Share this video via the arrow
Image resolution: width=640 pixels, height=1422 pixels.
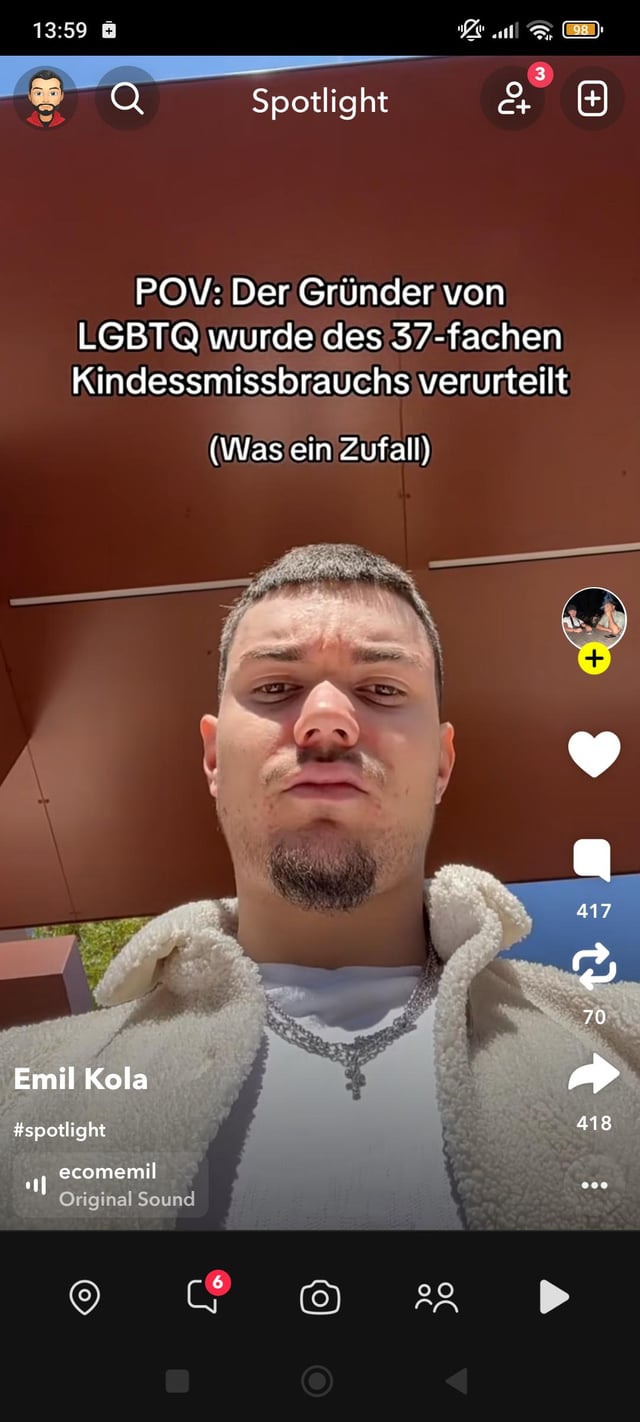pyautogui.click(x=594, y=1076)
